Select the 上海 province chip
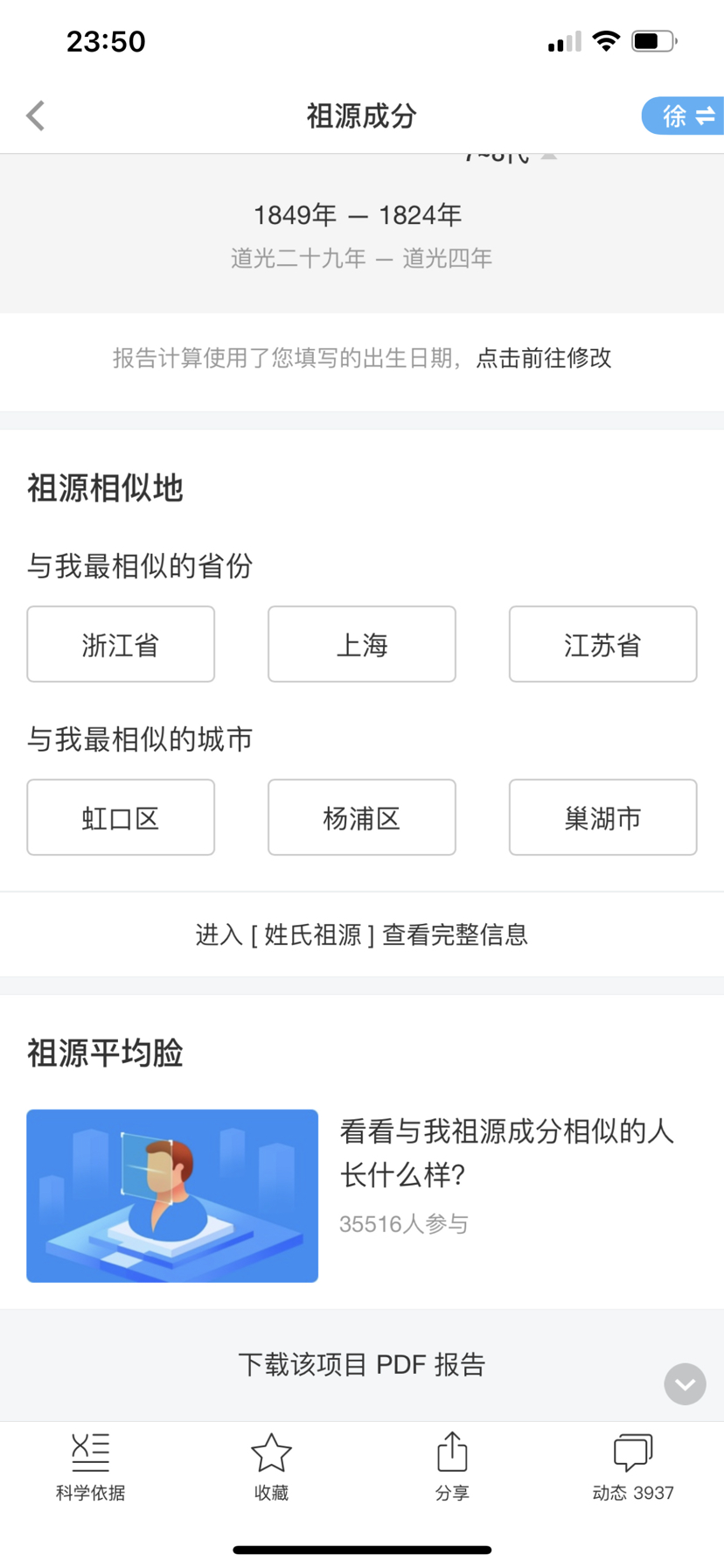724x1568 pixels. [x=362, y=644]
